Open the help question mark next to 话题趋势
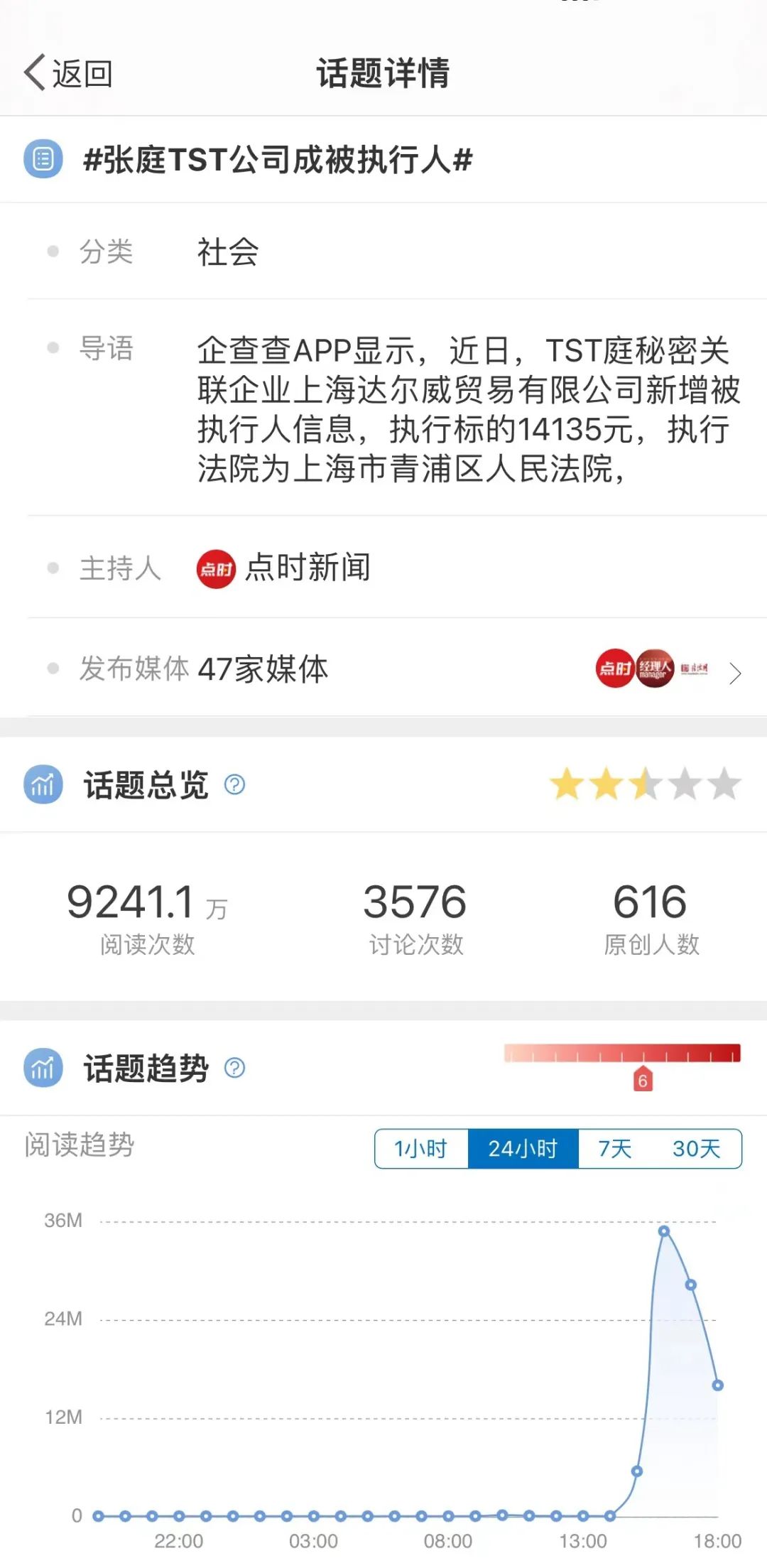This screenshot has width=767, height=1568. pos(234,1068)
